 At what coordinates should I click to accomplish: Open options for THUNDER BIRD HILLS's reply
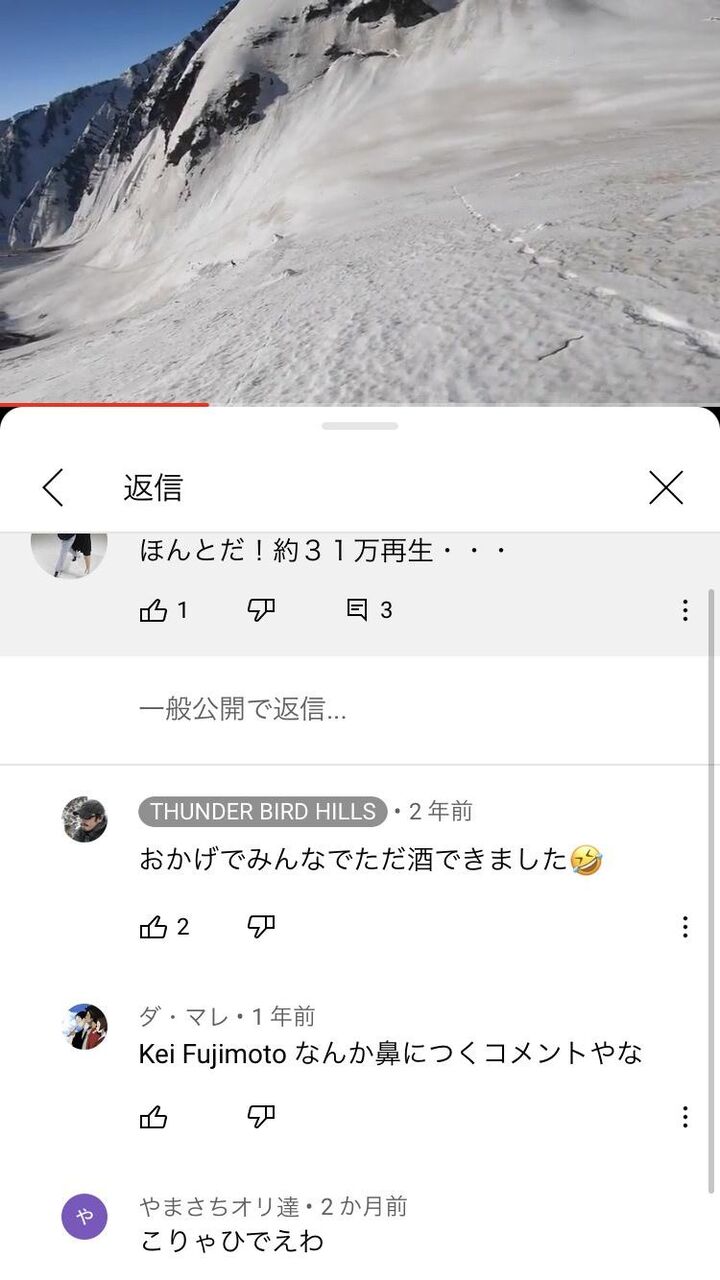coord(685,927)
